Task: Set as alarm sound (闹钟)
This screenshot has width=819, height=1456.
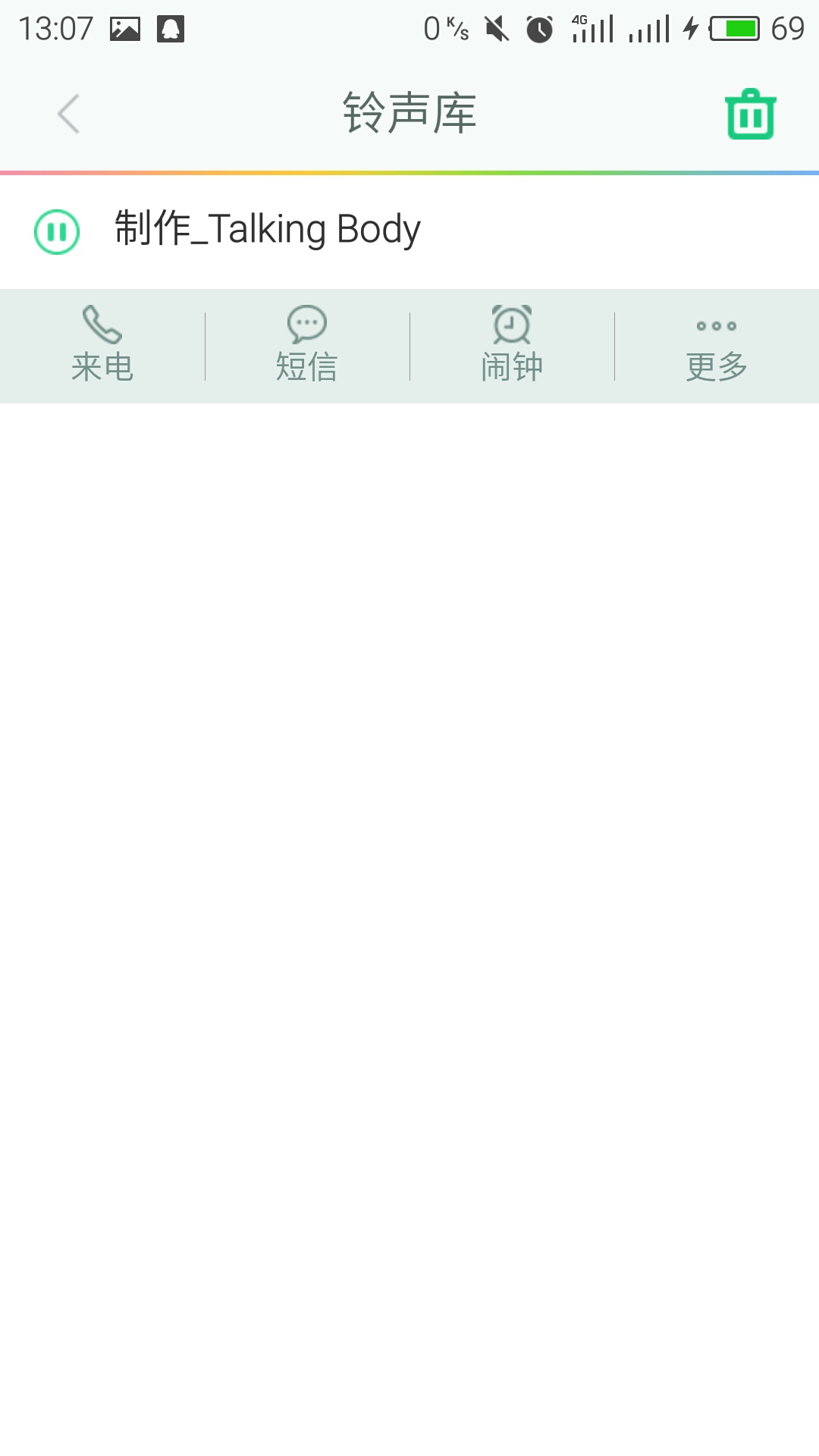Action: click(x=512, y=345)
